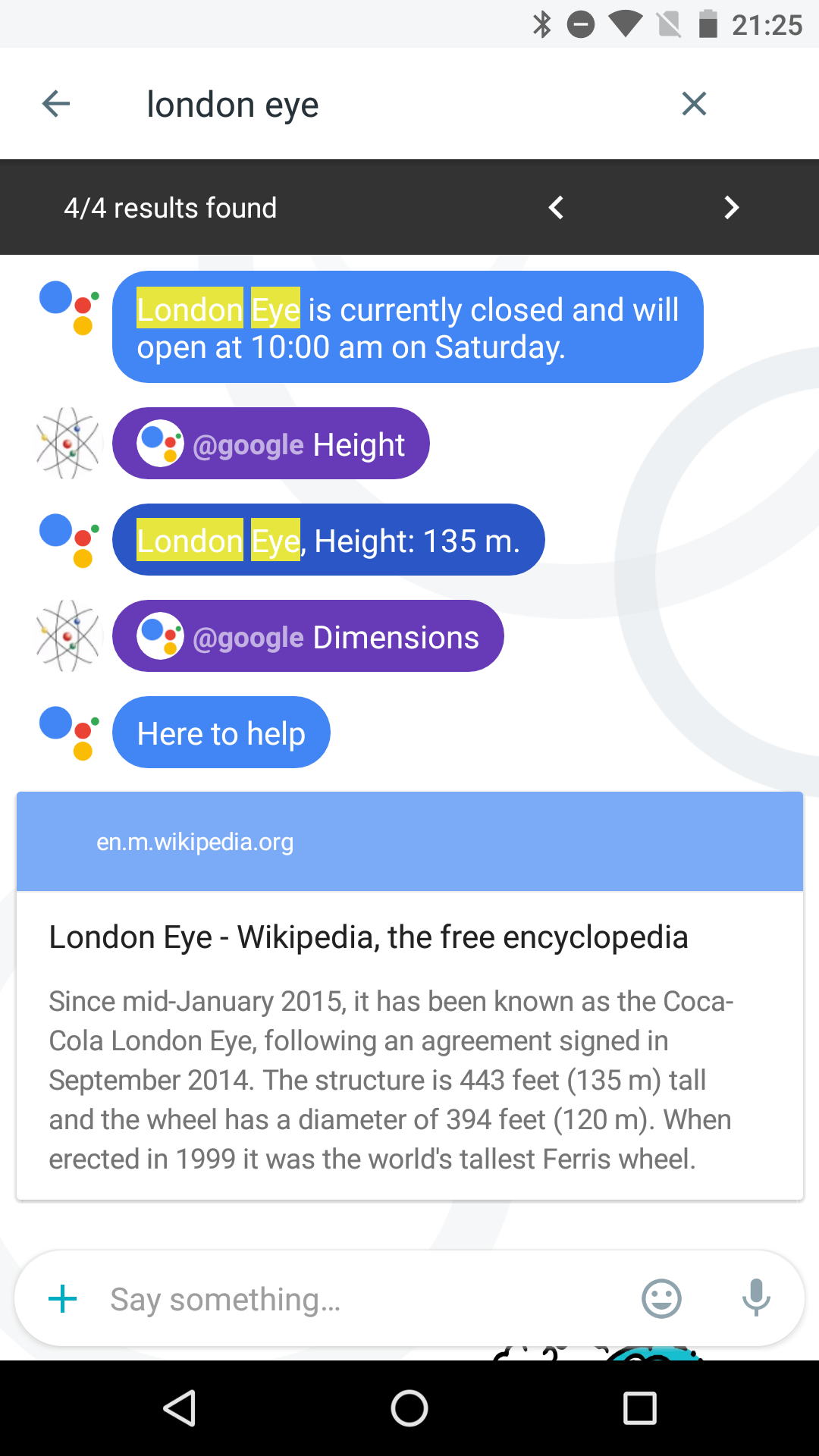Open recent apps with the square button
Viewport: 819px width, 1456px height.
639,1408
